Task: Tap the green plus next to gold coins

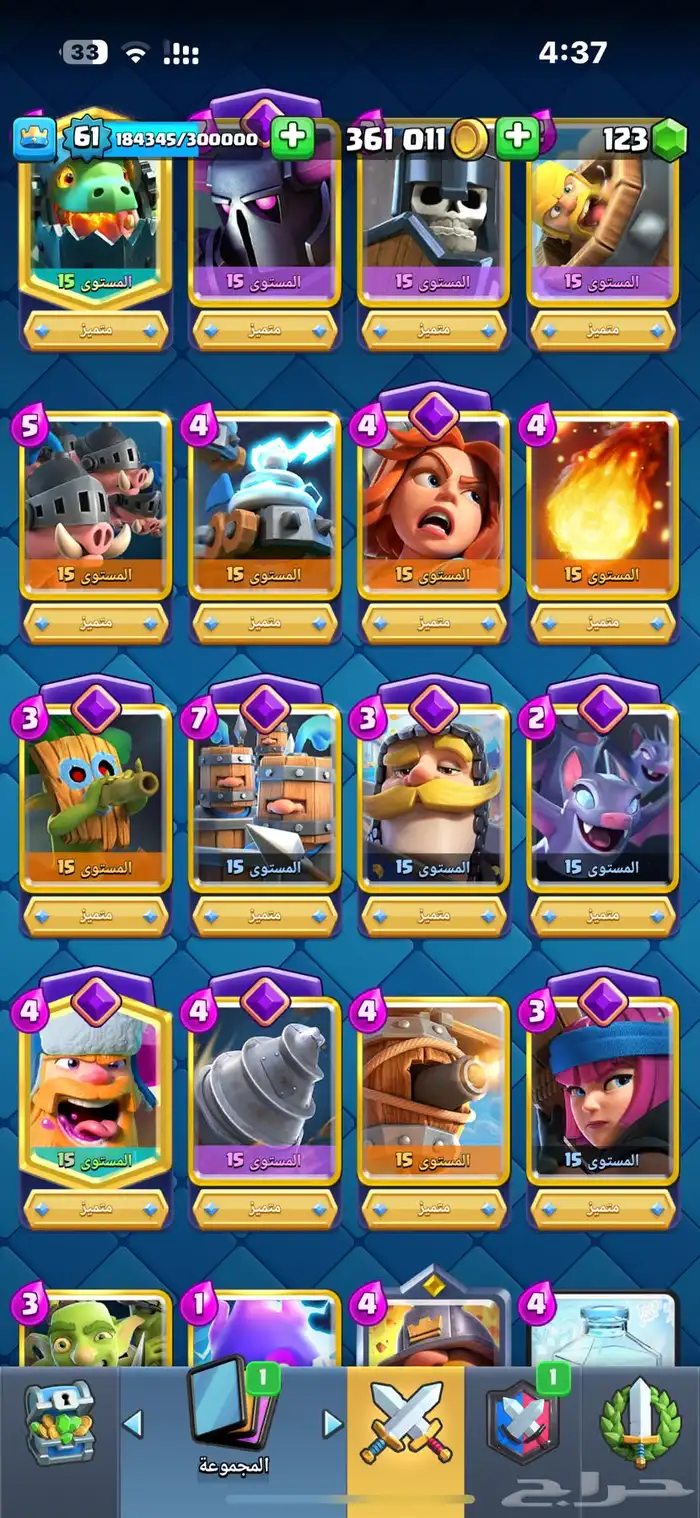Action: (517, 138)
